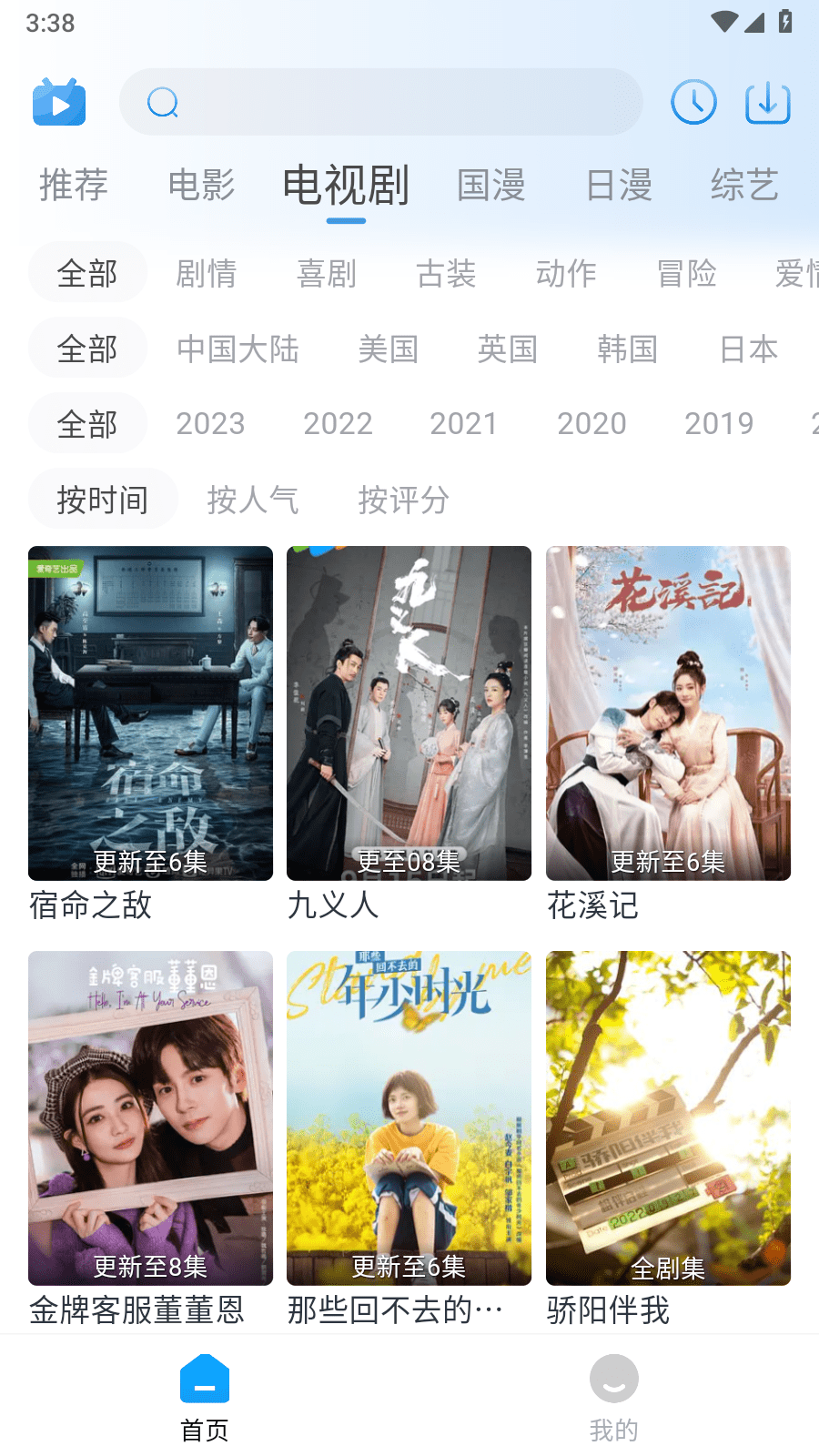
Task: Choose the 中国大陆 region filter
Action: 238,349
